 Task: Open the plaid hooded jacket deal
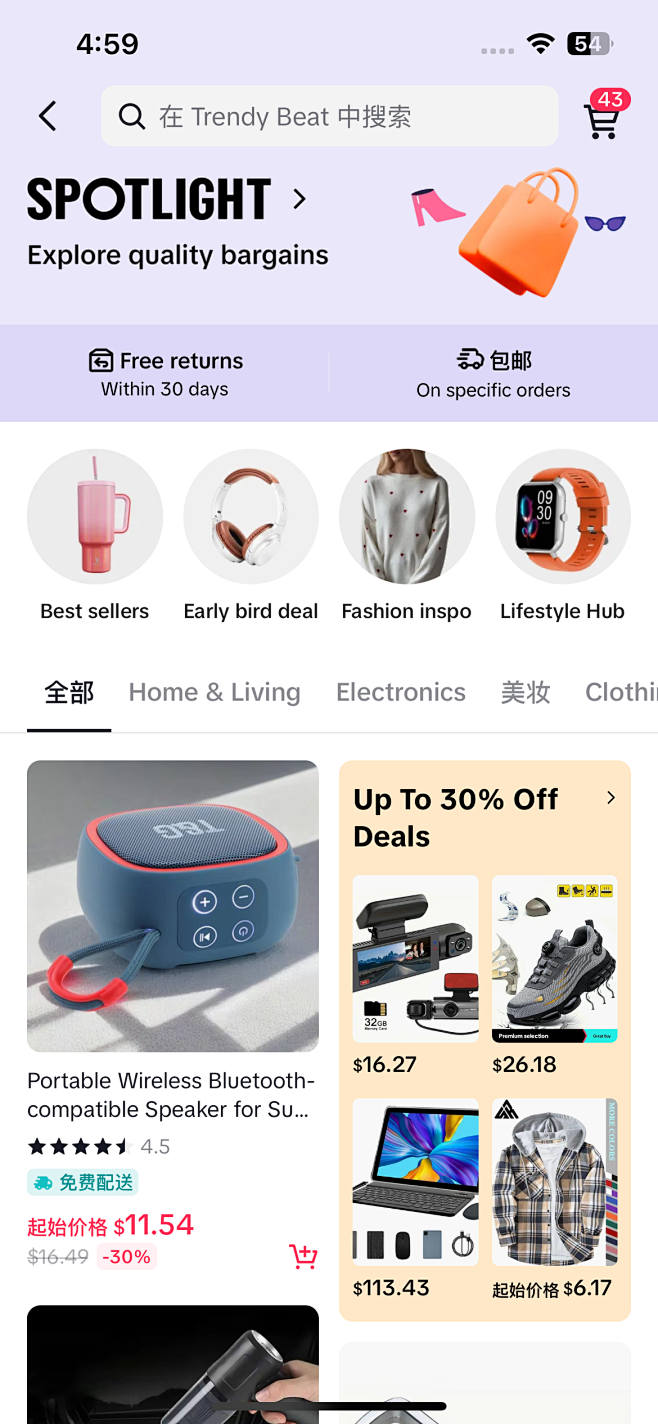(555, 1182)
